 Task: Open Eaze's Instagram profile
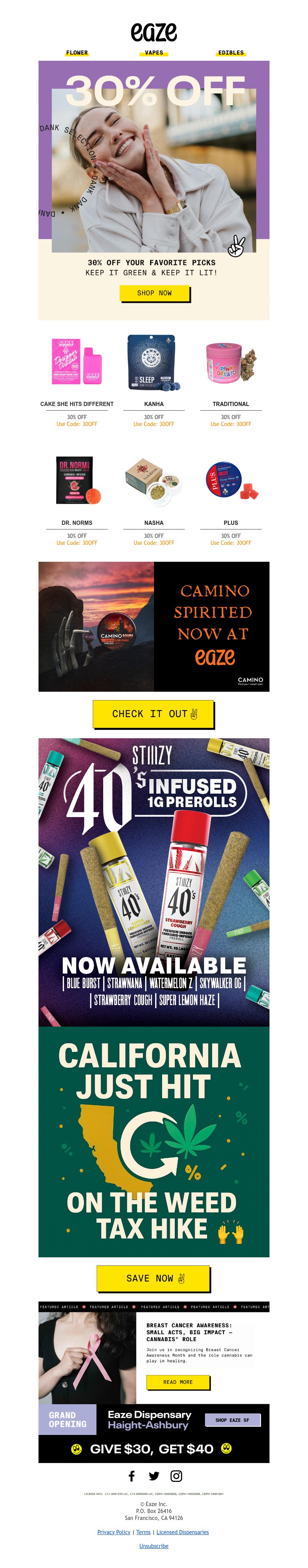pyautogui.click(x=176, y=1475)
